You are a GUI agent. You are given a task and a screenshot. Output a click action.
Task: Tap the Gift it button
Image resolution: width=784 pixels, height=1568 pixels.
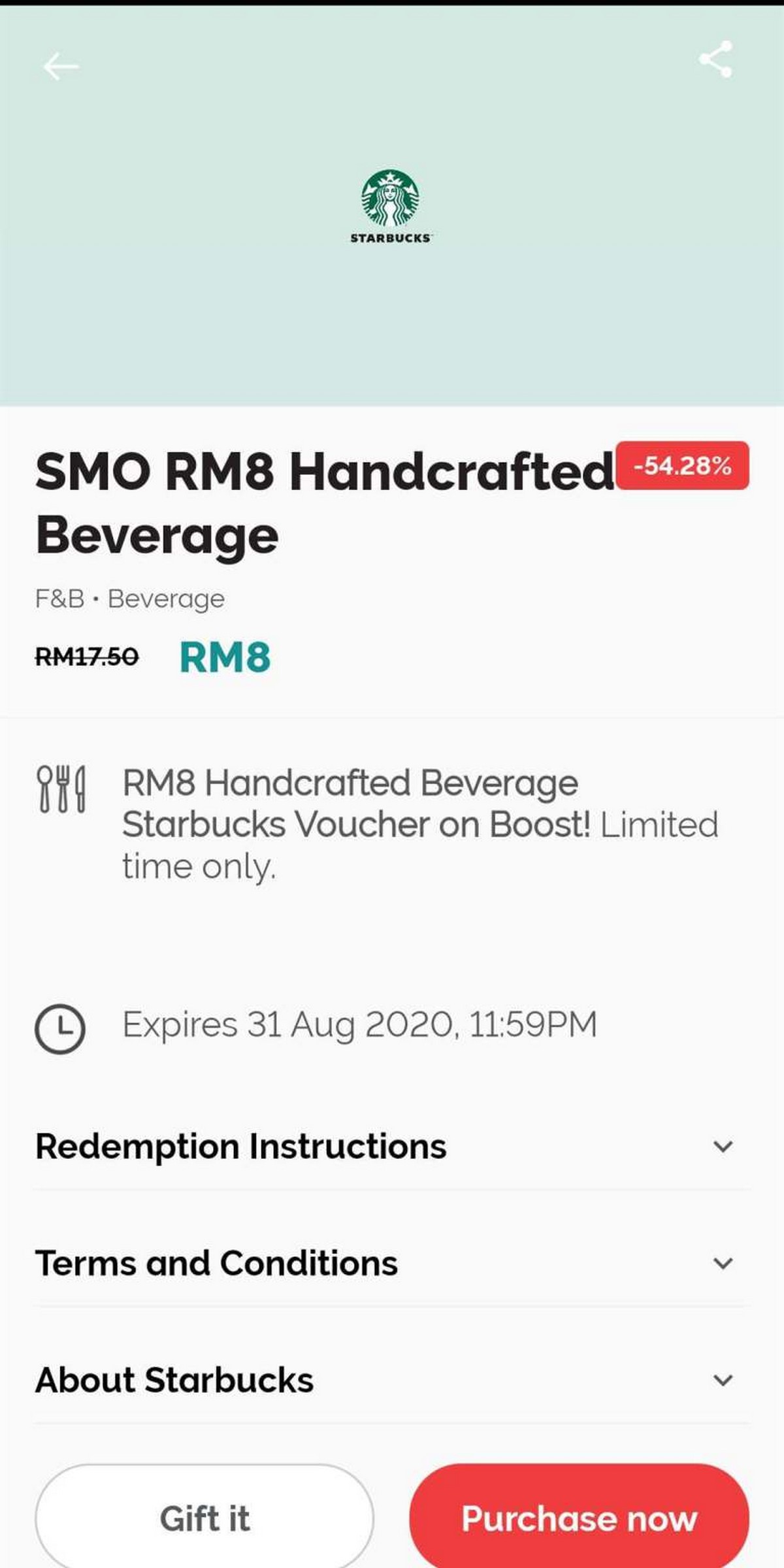point(204,1517)
